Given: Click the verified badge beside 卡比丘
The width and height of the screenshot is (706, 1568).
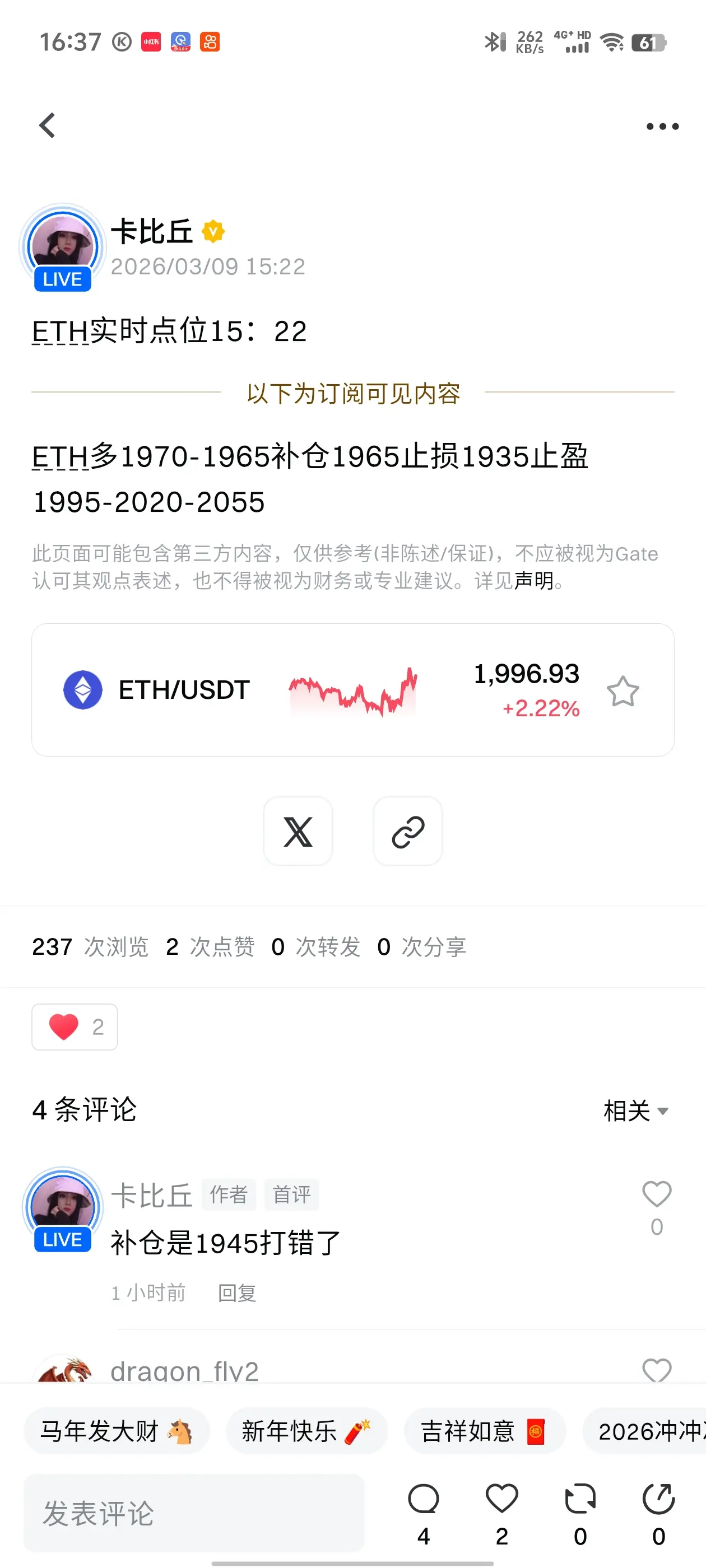Looking at the screenshot, I should [212, 231].
